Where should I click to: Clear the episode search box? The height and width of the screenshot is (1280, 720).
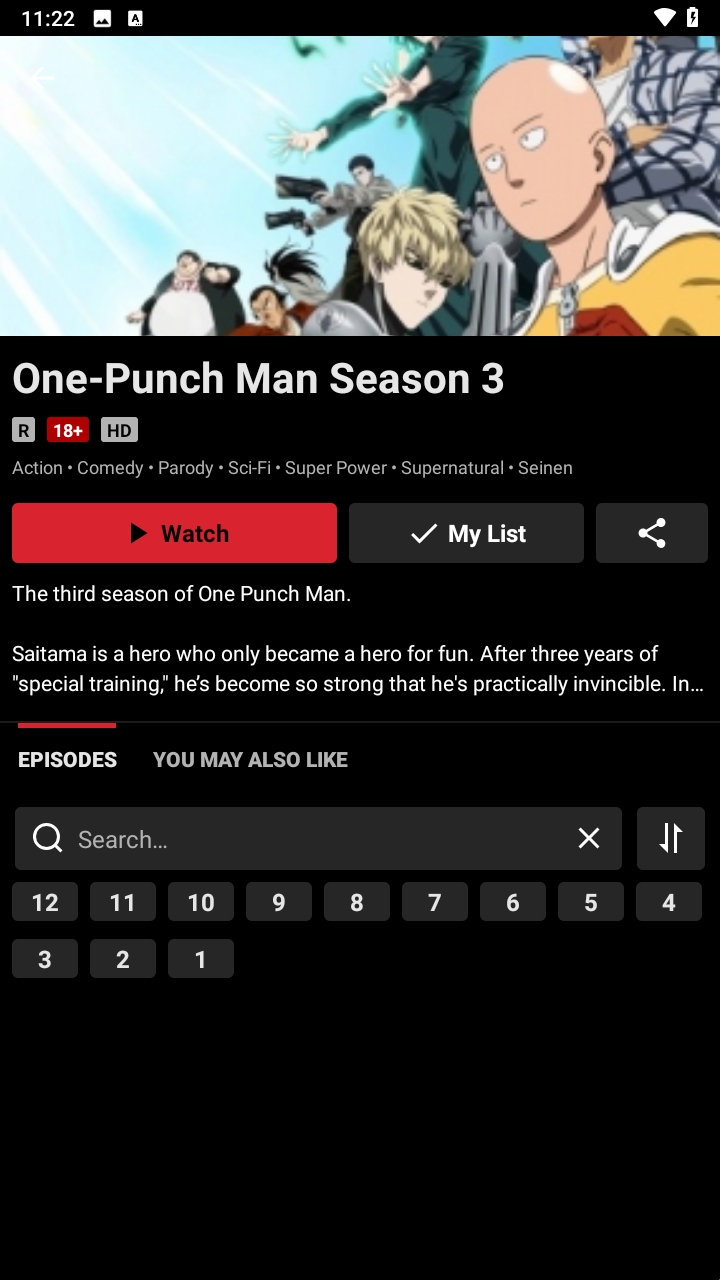coord(589,839)
